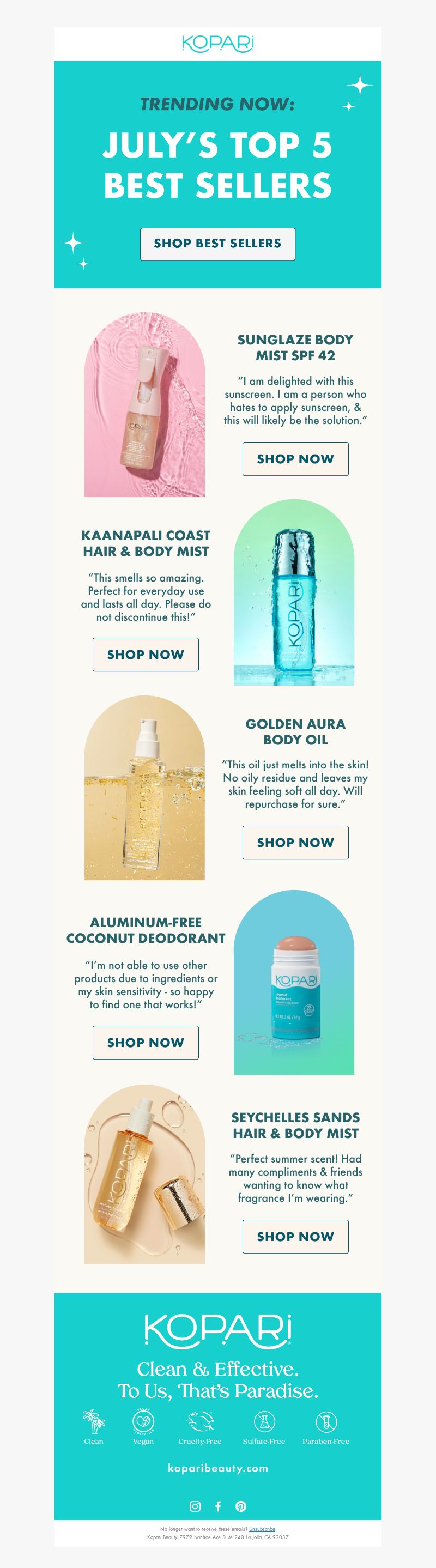The image size is (436, 1568).
Task: Shop now for Aluminum-Free Coconut Deodorant
Action: coord(146,1042)
